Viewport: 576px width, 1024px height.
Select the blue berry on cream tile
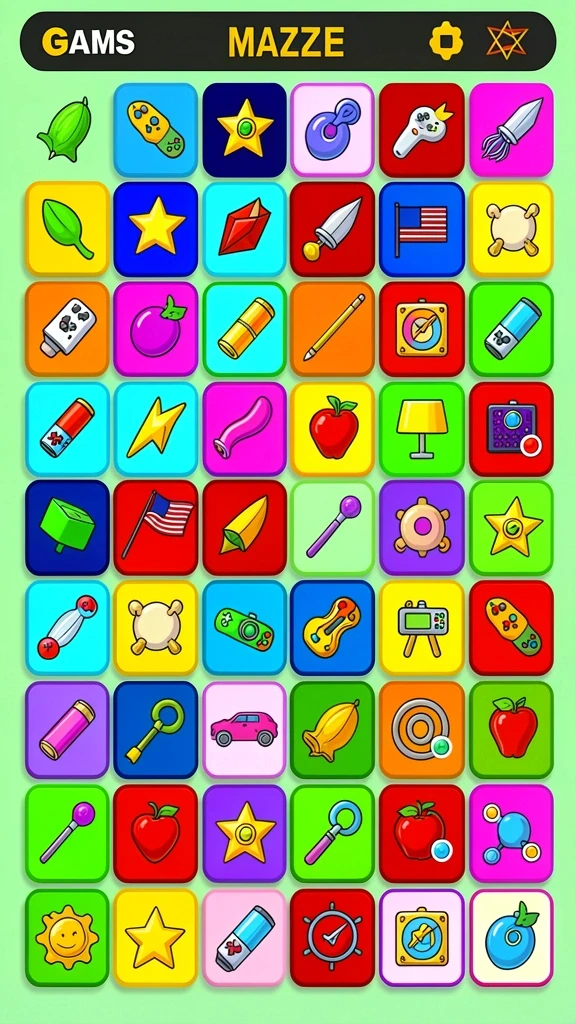pyautogui.click(x=511, y=937)
